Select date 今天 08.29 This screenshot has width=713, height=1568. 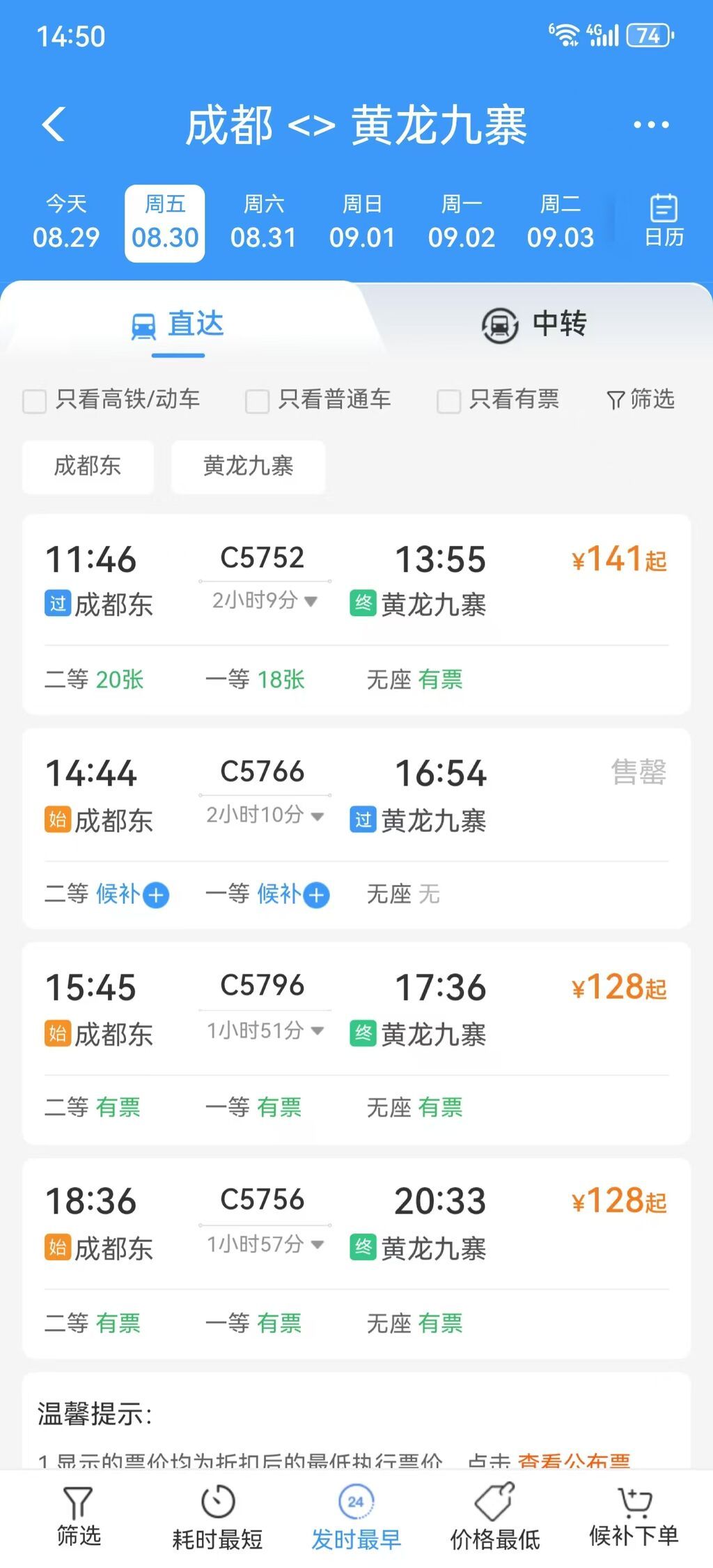click(66, 223)
